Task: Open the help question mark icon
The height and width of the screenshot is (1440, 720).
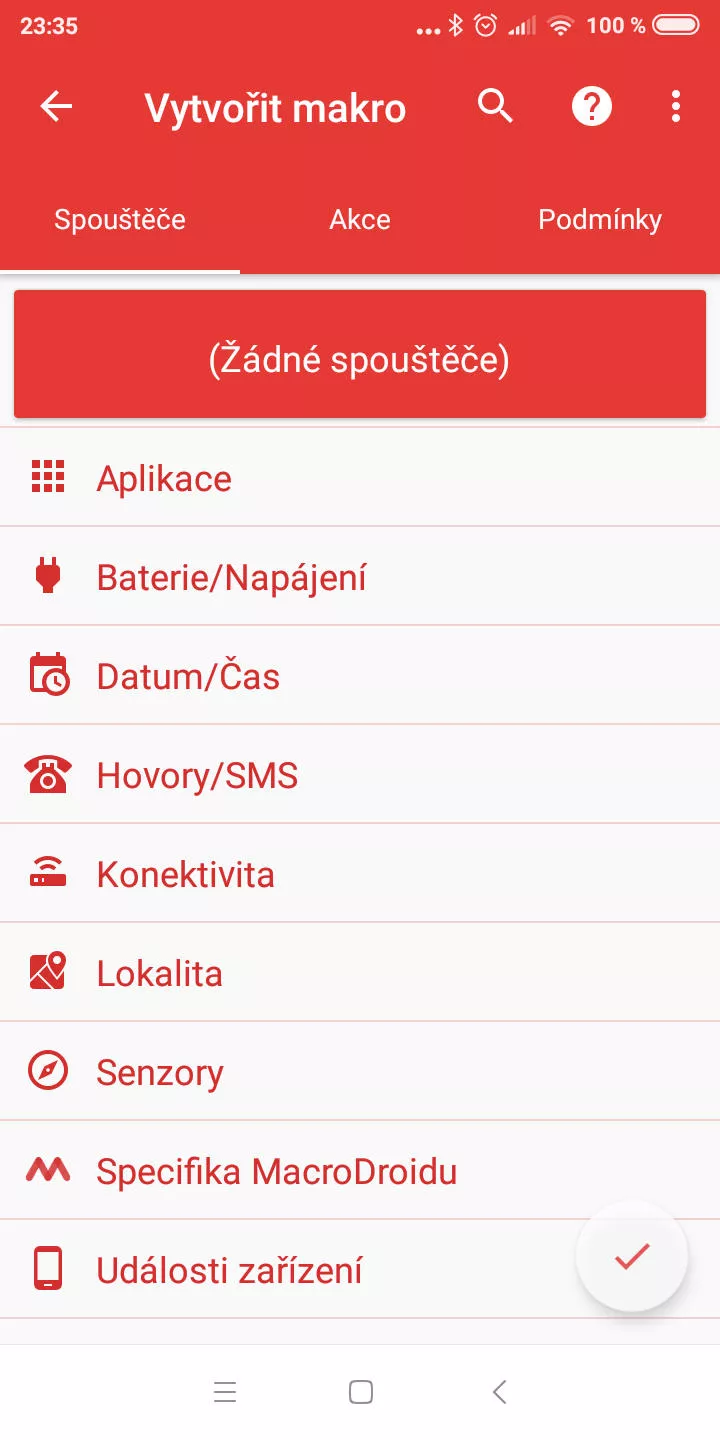Action: pyautogui.click(x=591, y=106)
